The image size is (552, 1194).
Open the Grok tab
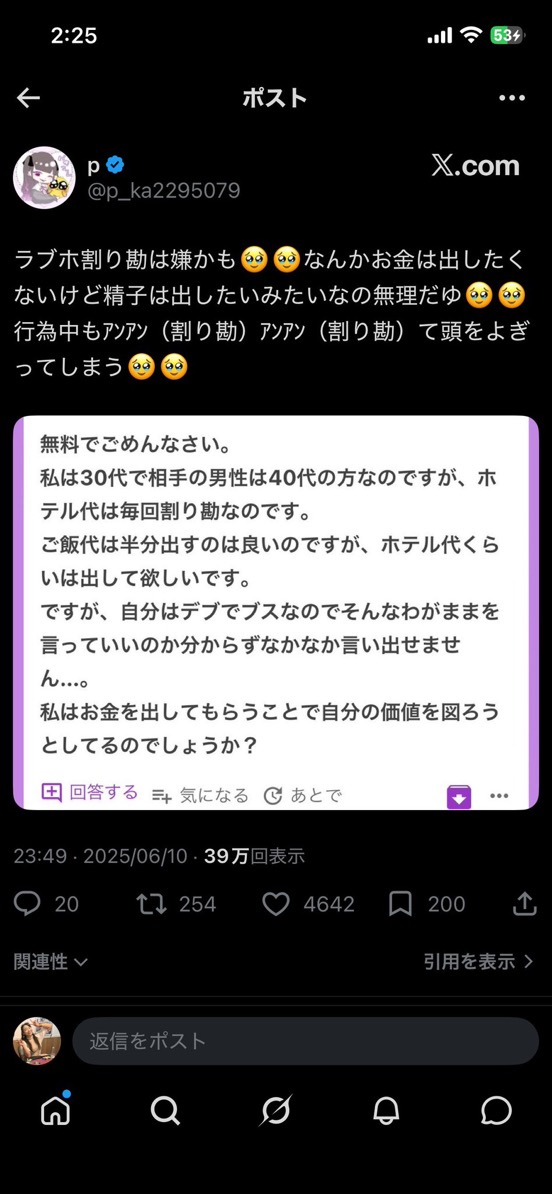[276, 1112]
